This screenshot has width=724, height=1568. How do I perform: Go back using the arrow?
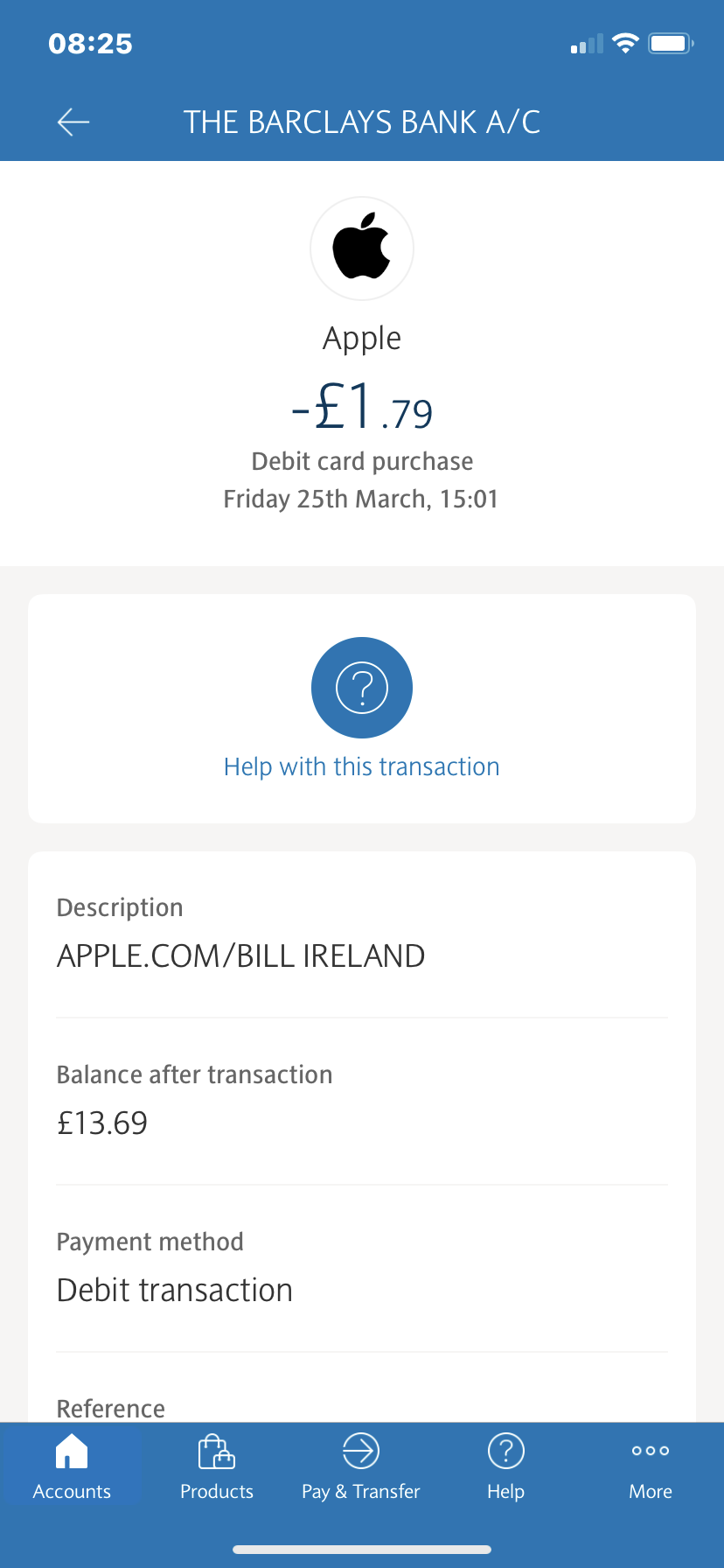(x=73, y=122)
